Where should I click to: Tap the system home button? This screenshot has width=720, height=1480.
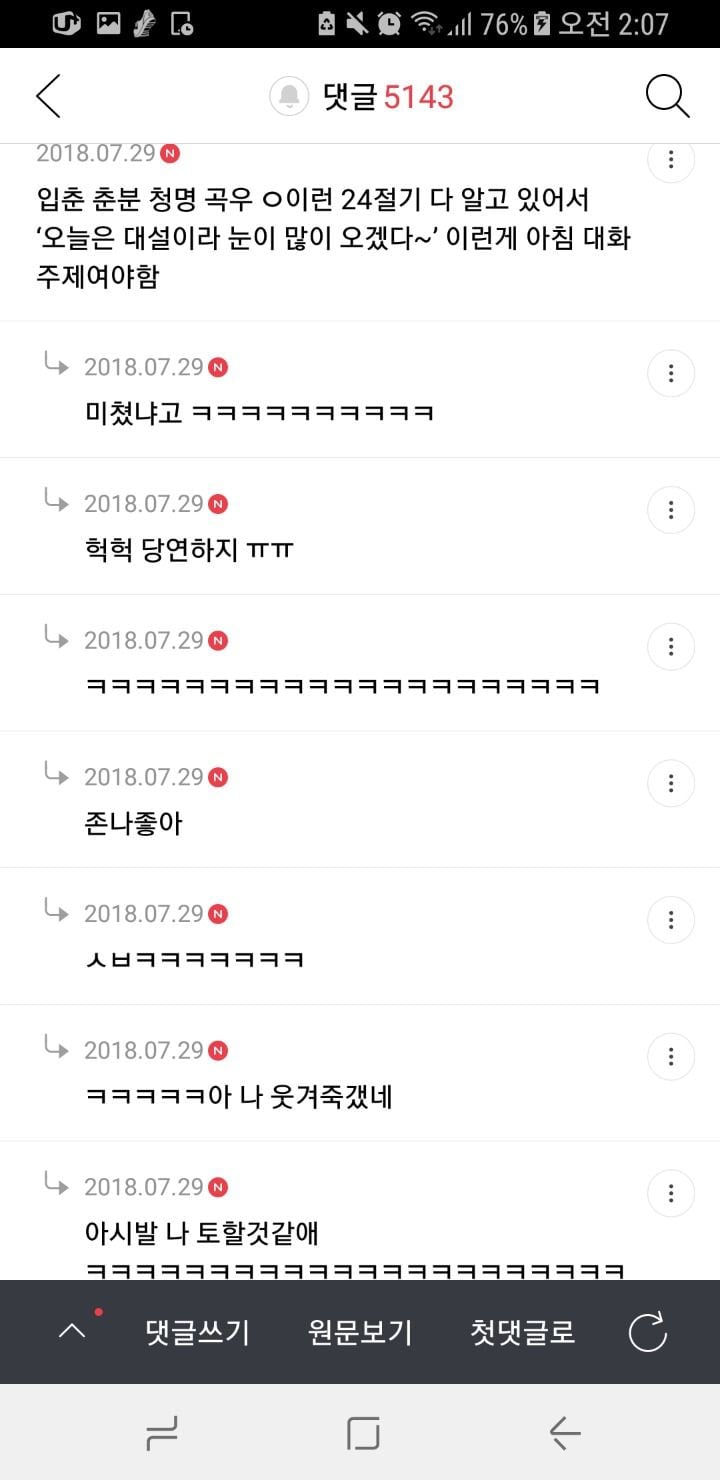point(363,1434)
